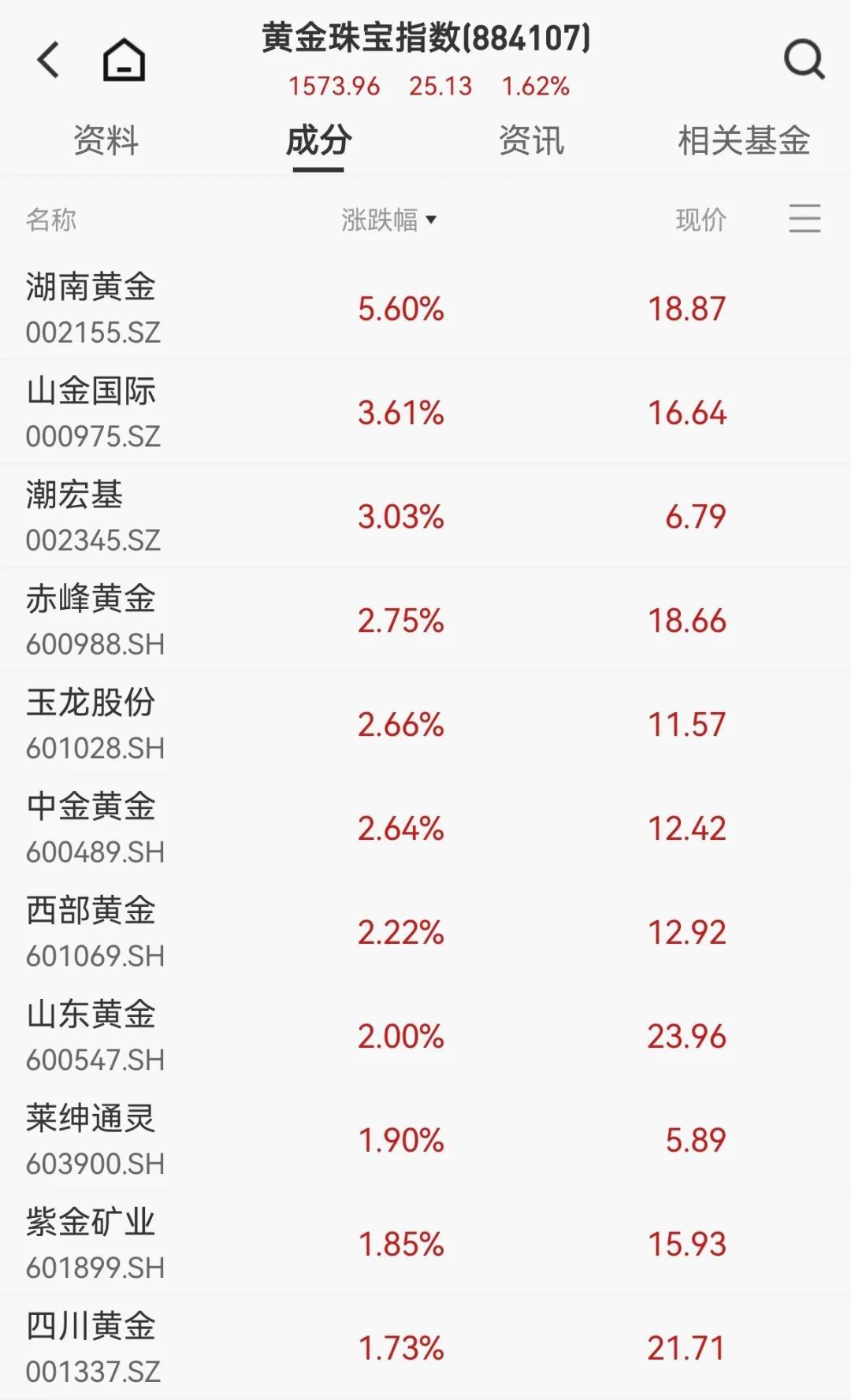Open 莱绅通灵 stock details

(425, 1141)
